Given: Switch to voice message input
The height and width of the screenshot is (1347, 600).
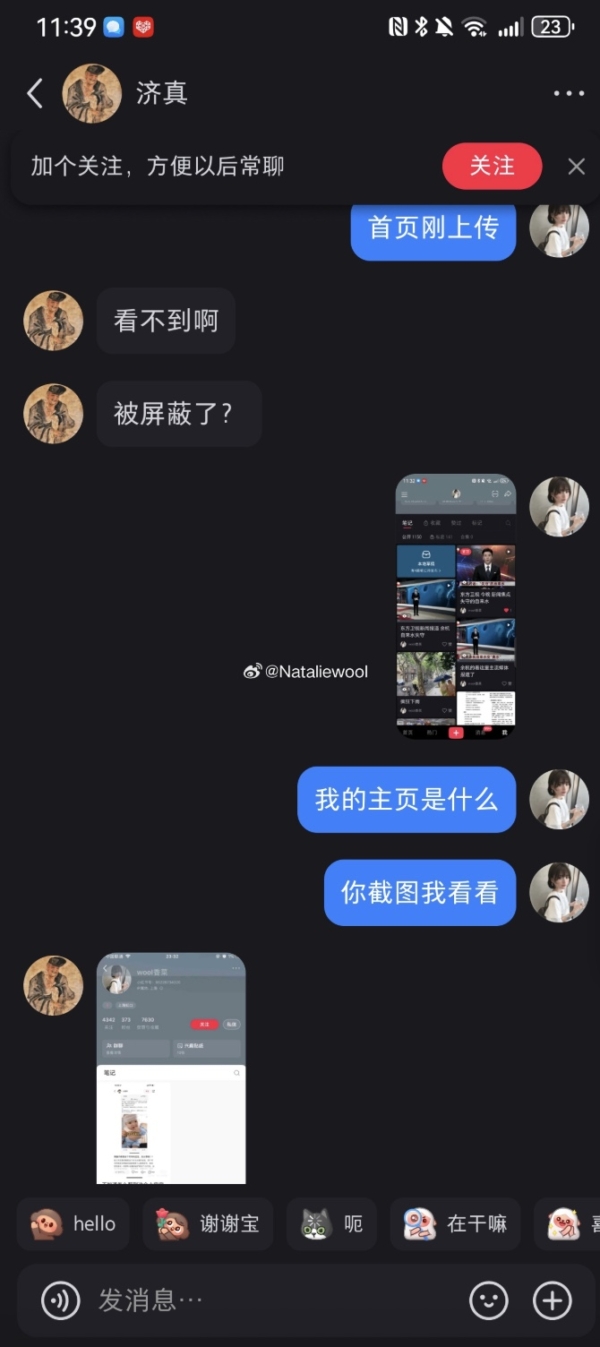Looking at the screenshot, I should [x=60, y=1300].
